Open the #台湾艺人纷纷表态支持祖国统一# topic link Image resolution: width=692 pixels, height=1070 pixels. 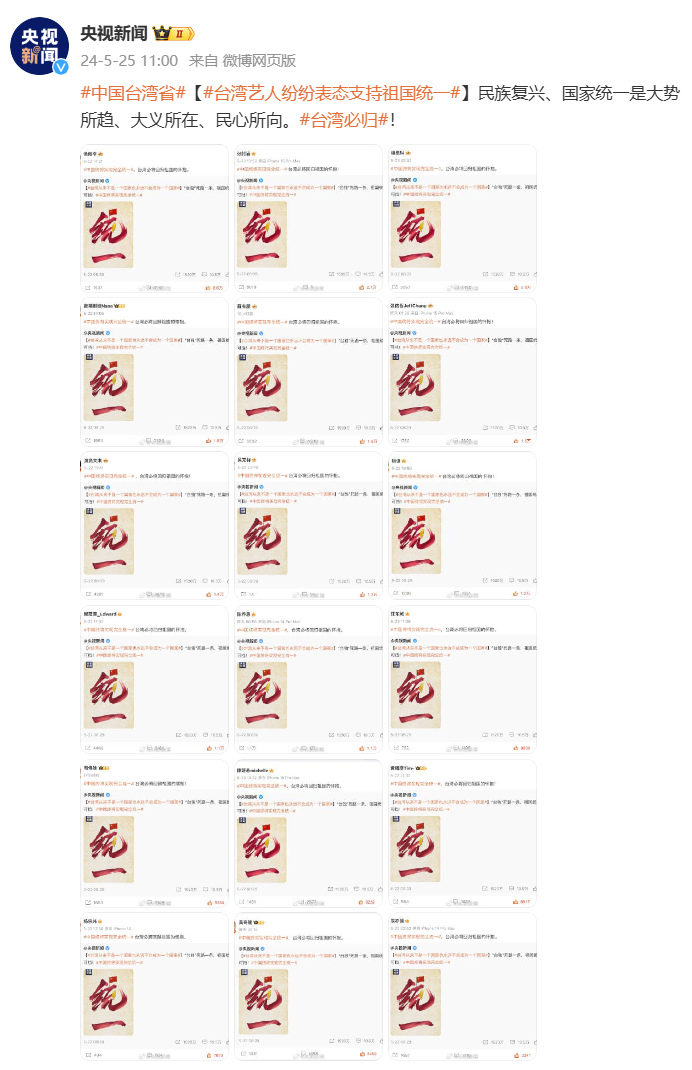[x=332, y=94]
